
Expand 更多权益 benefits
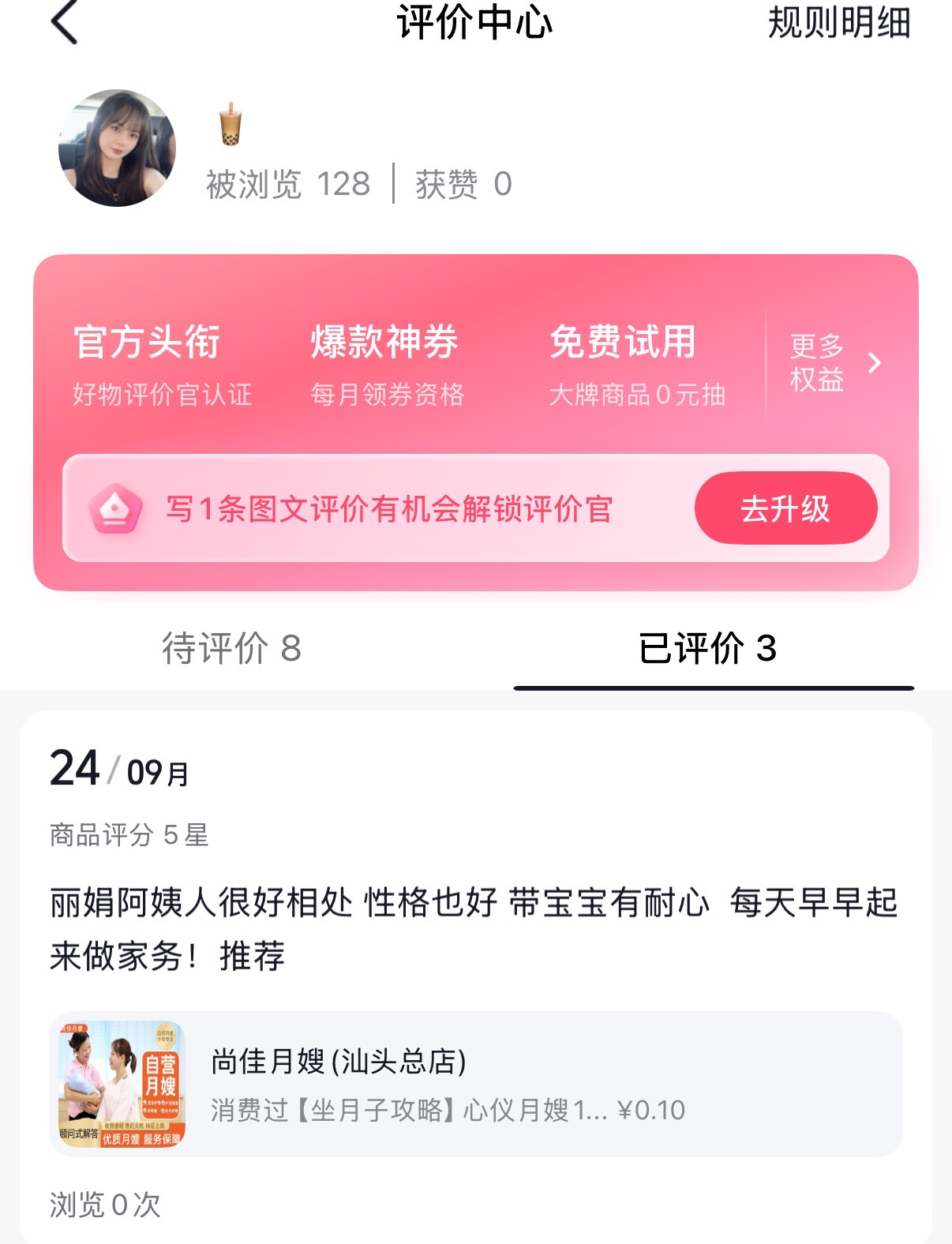tap(834, 363)
